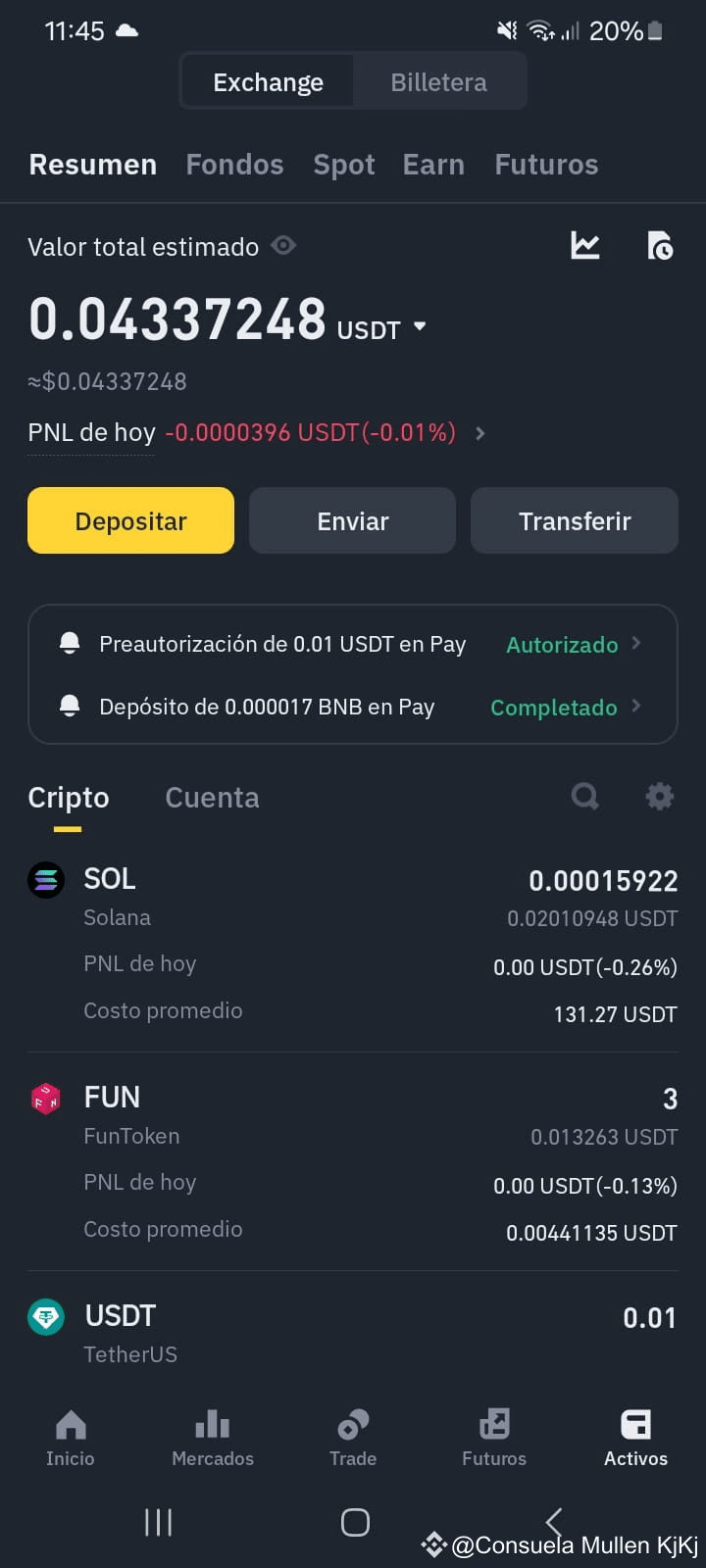Screen dimensions: 706x1568
Task: Tap the Inicio home navigation item
Action: pos(70,1437)
